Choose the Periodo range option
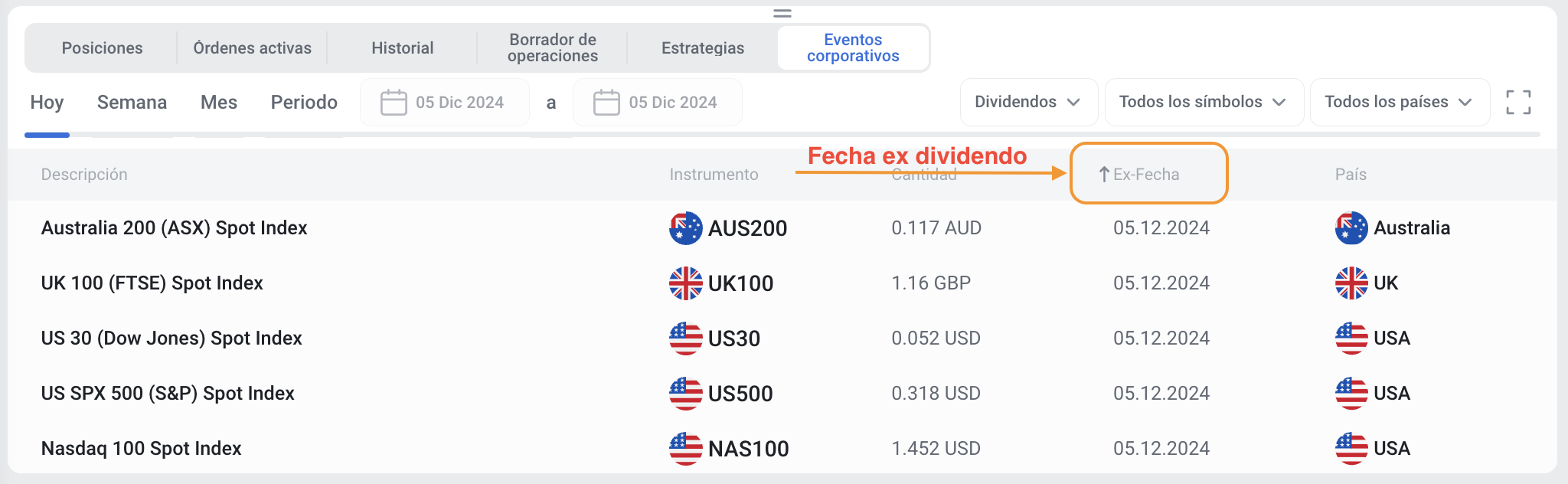The width and height of the screenshot is (1568, 484). pos(304,103)
